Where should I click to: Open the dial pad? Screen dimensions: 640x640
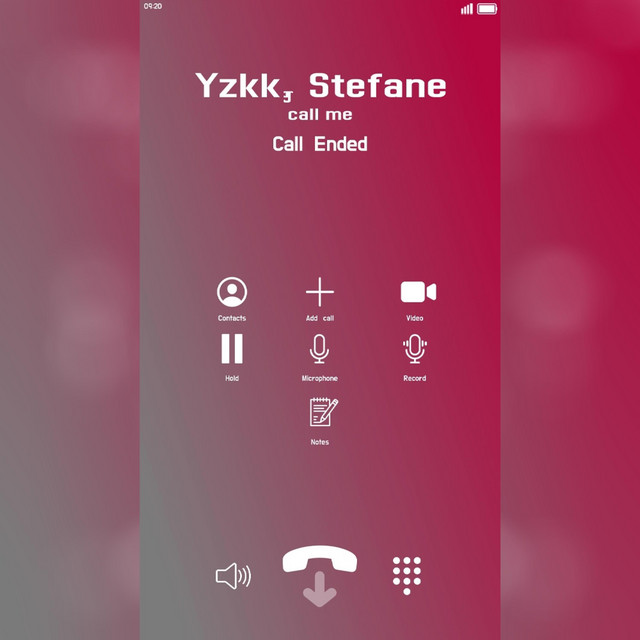(407, 575)
